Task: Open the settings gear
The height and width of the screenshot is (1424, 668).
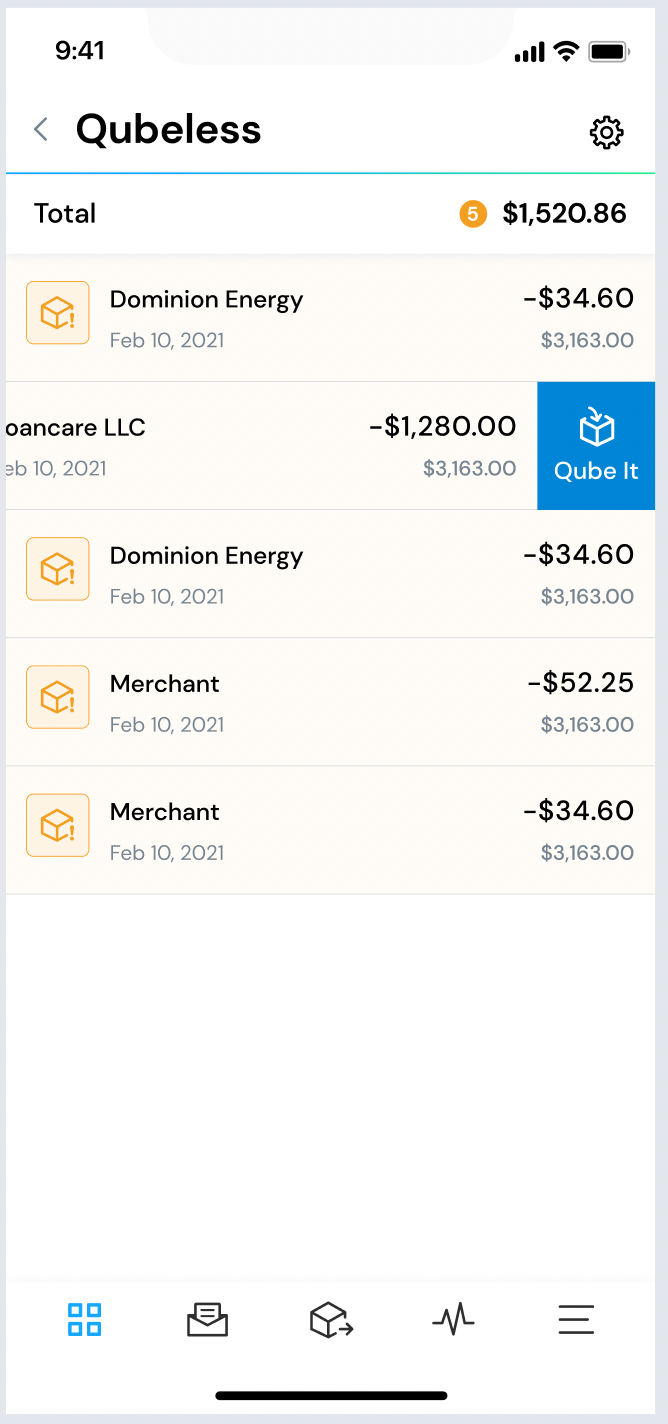Action: pos(606,132)
